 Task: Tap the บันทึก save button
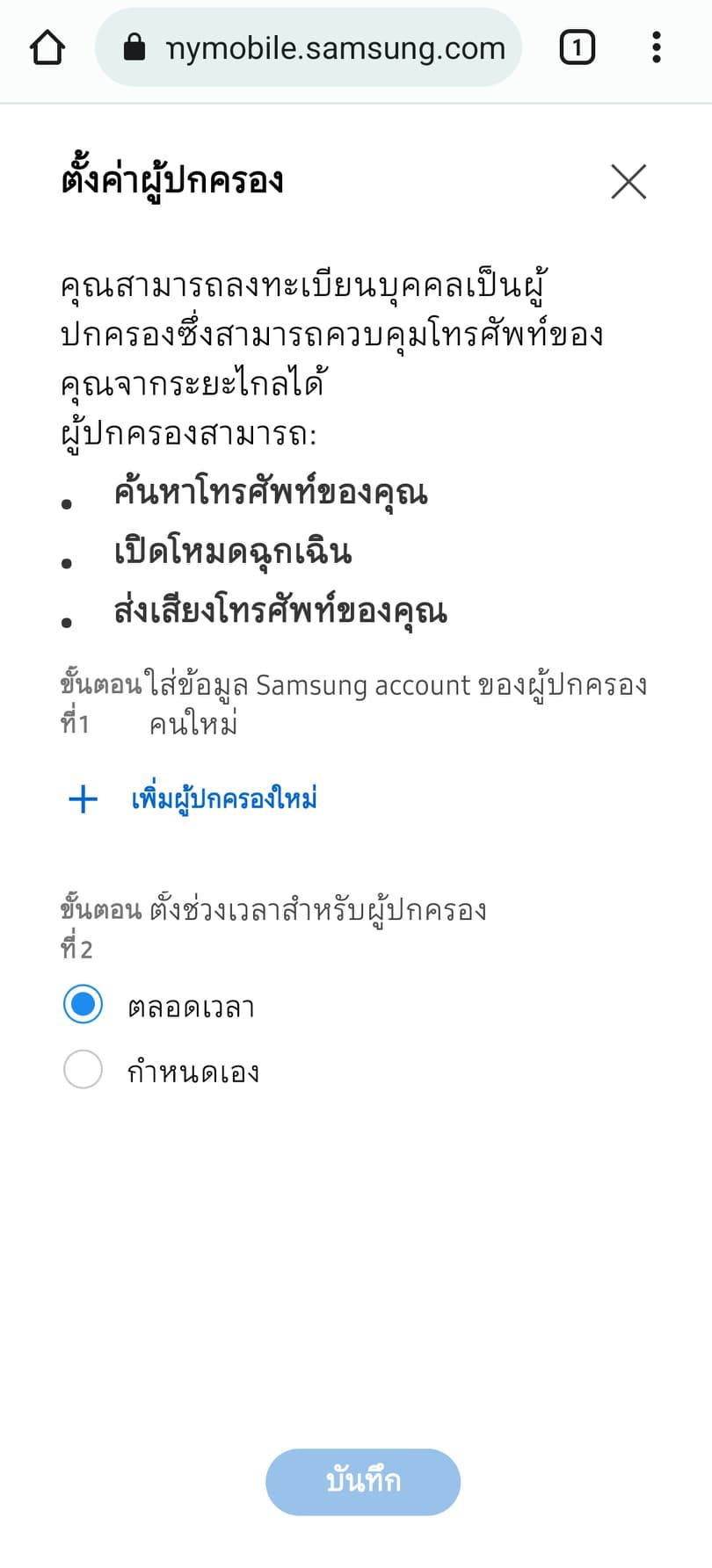point(363,1481)
